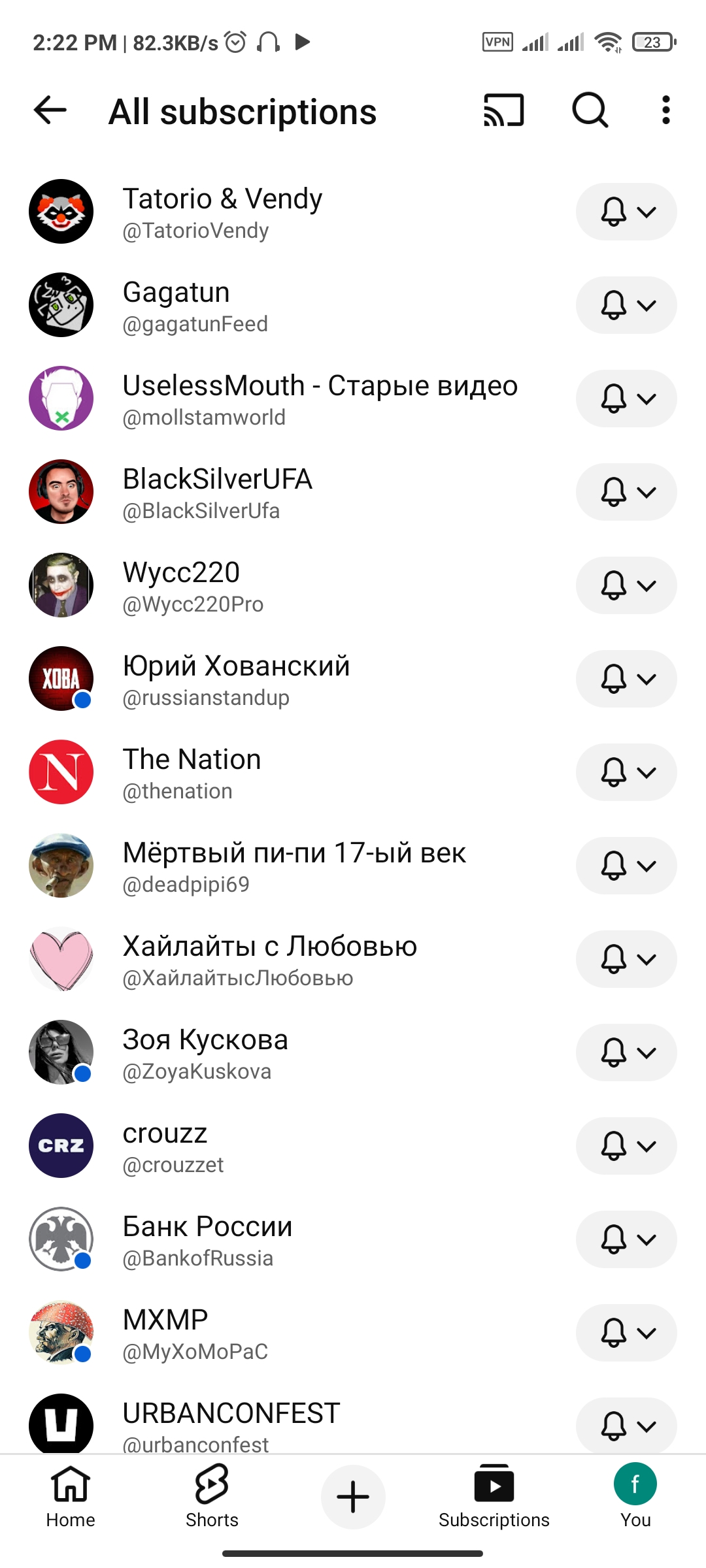Screen dimensions: 706x1568
Task: Open the BlackSilverUFA channel
Action: tap(217, 492)
